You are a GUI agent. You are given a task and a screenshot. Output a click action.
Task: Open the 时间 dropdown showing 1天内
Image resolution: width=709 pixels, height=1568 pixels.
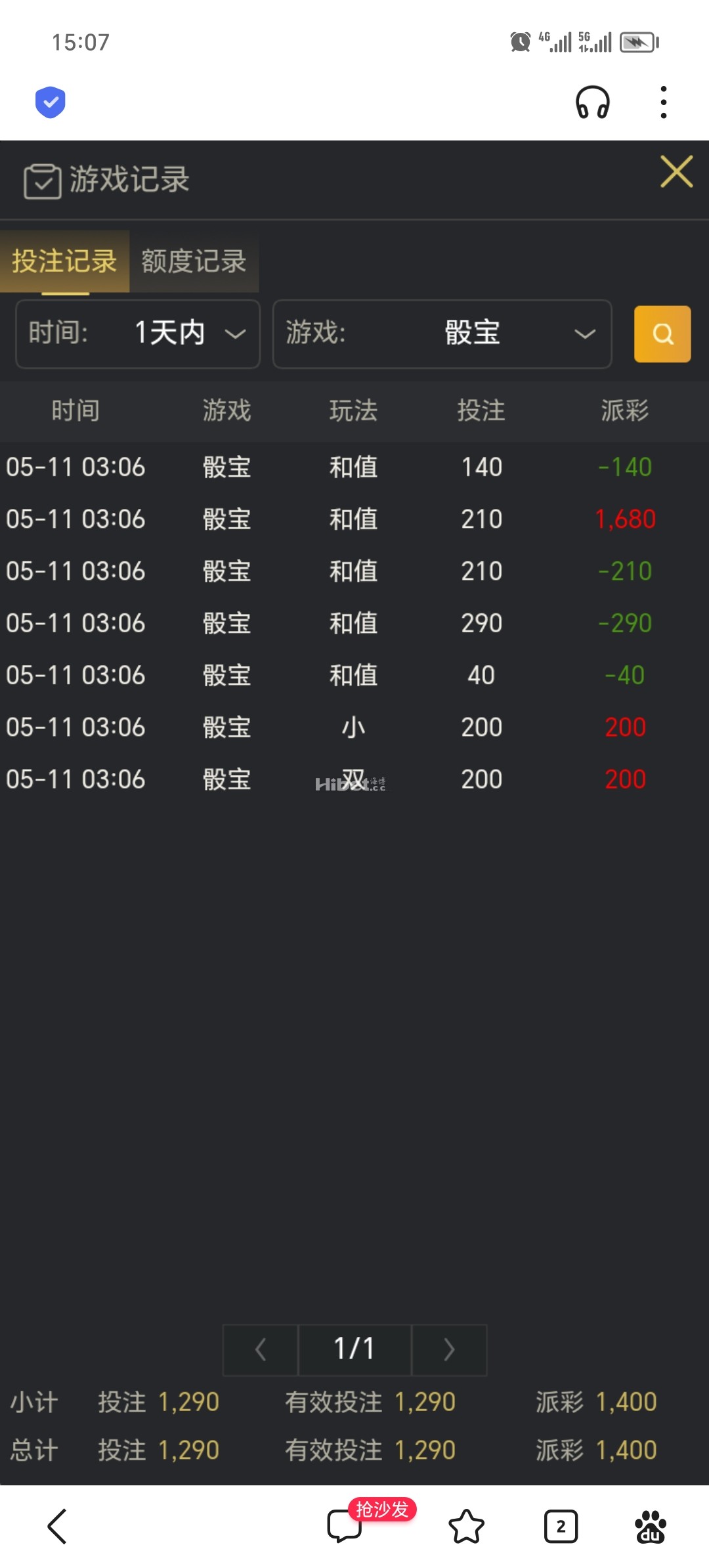point(138,334)
